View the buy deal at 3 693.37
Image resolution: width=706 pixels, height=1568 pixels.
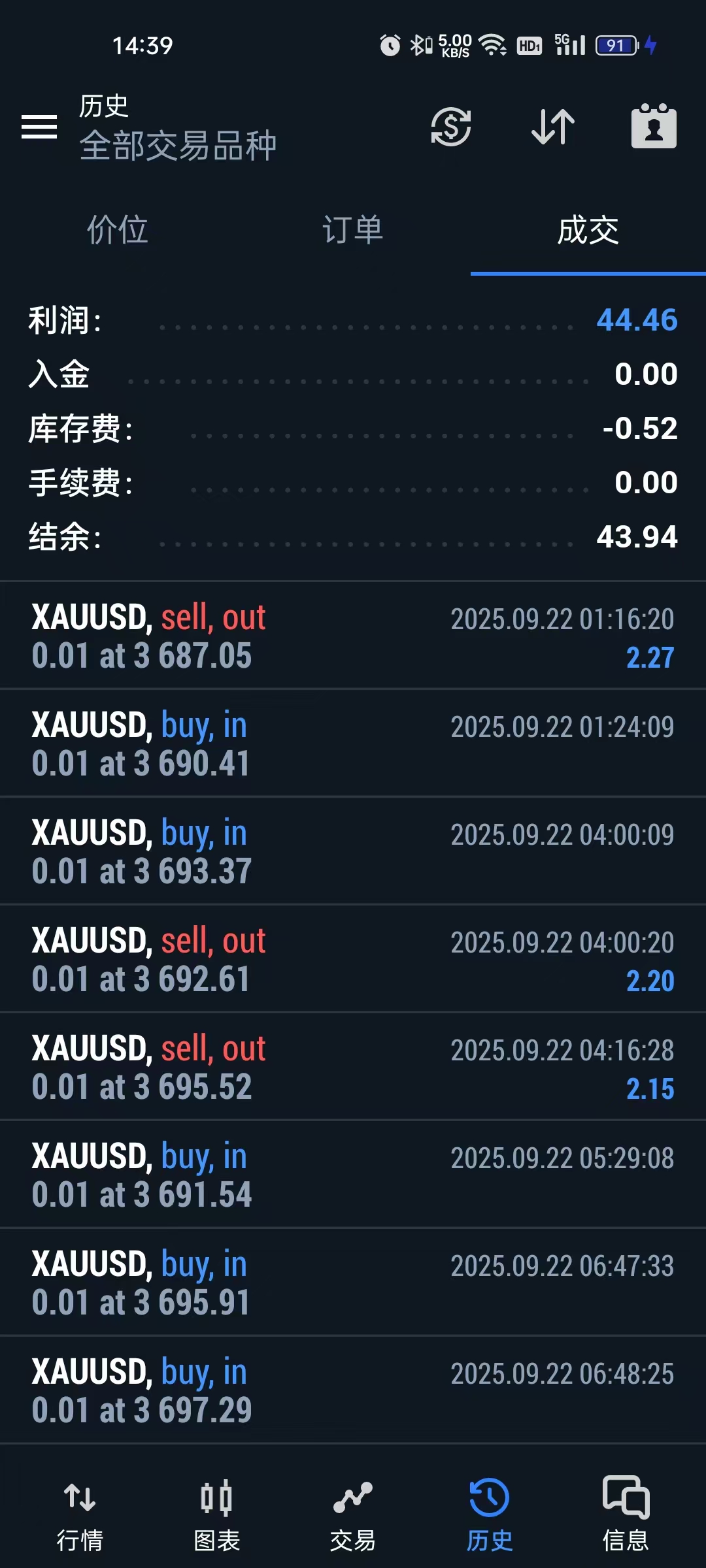click(x=353, y=851)
